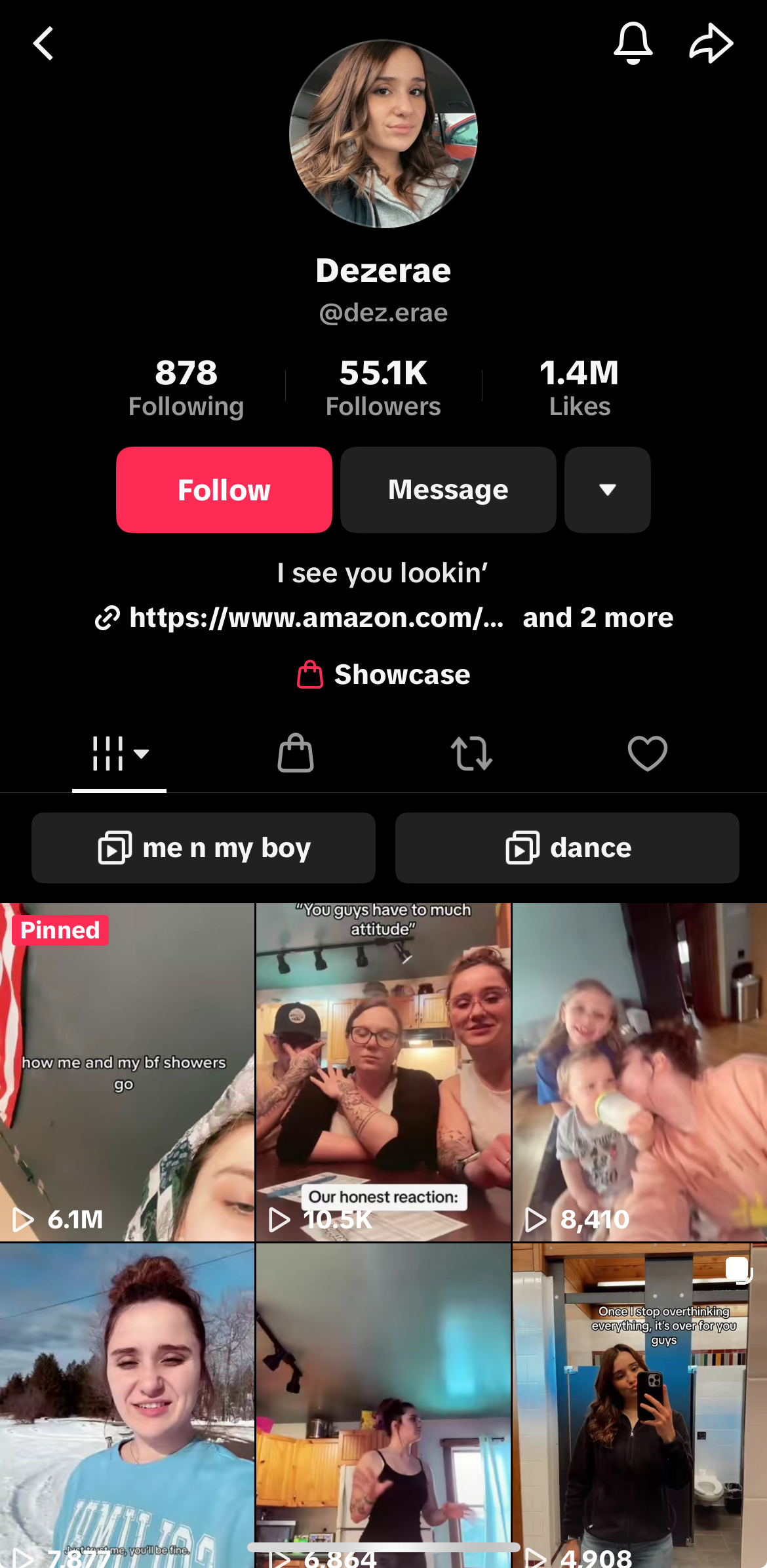Open the Showcase shop link
Image resolution: width=767 pixels, height=1568 pixels.
pos(383,675)
